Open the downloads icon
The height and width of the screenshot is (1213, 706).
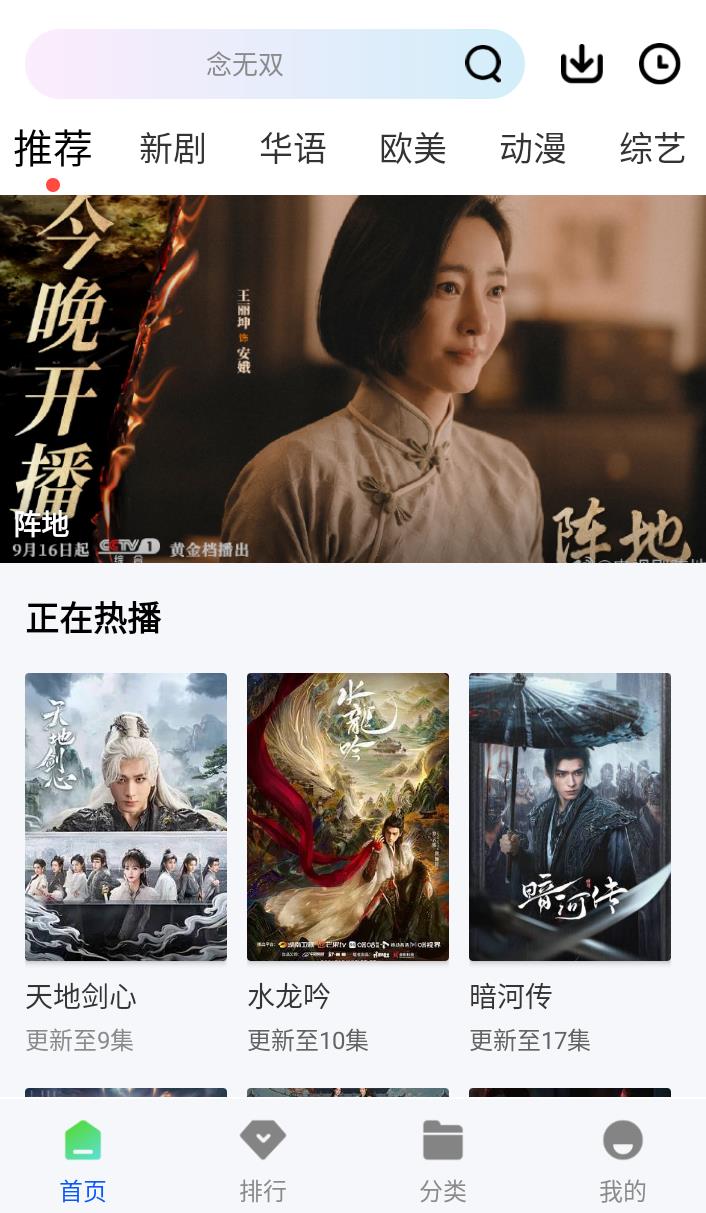581,64
